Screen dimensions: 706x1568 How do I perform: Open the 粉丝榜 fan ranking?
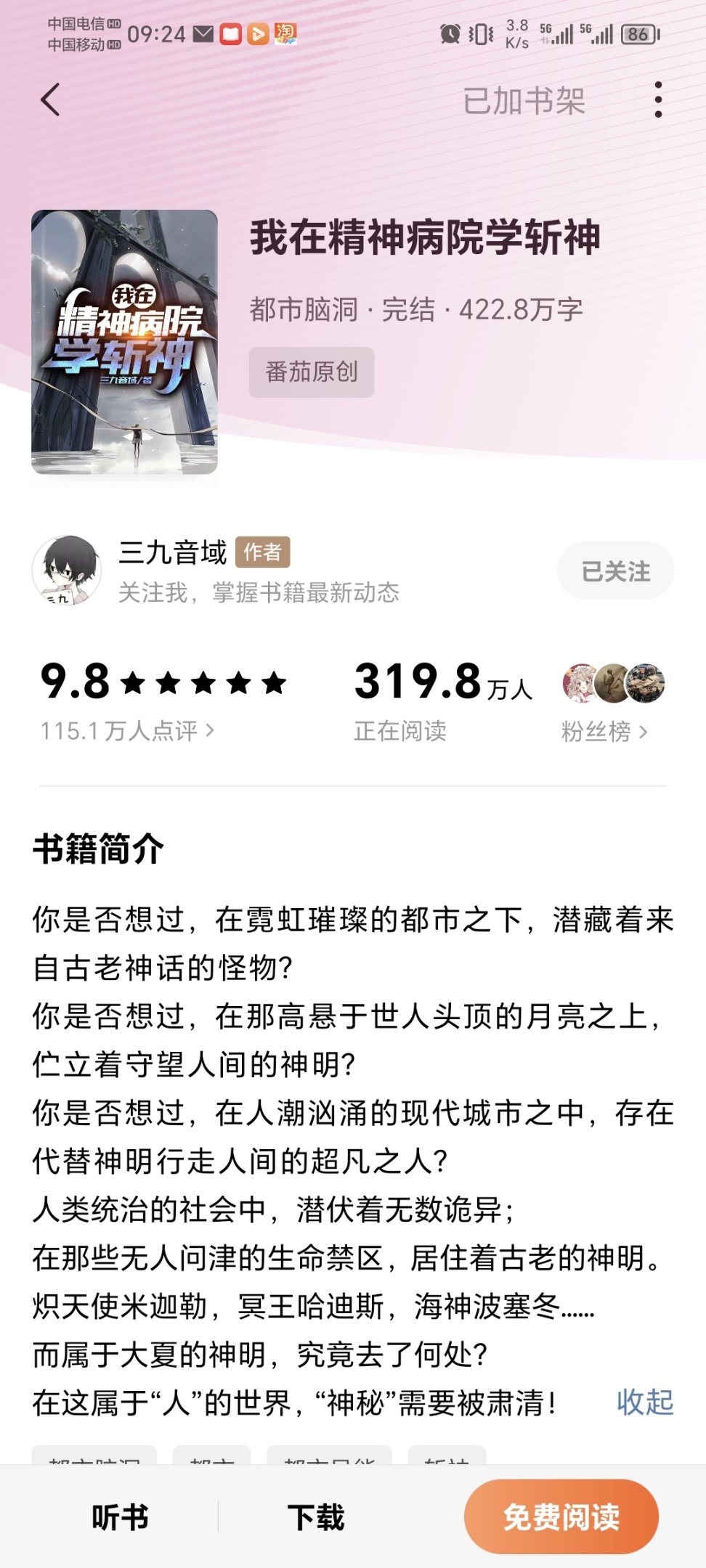click(x=604, y=731)
